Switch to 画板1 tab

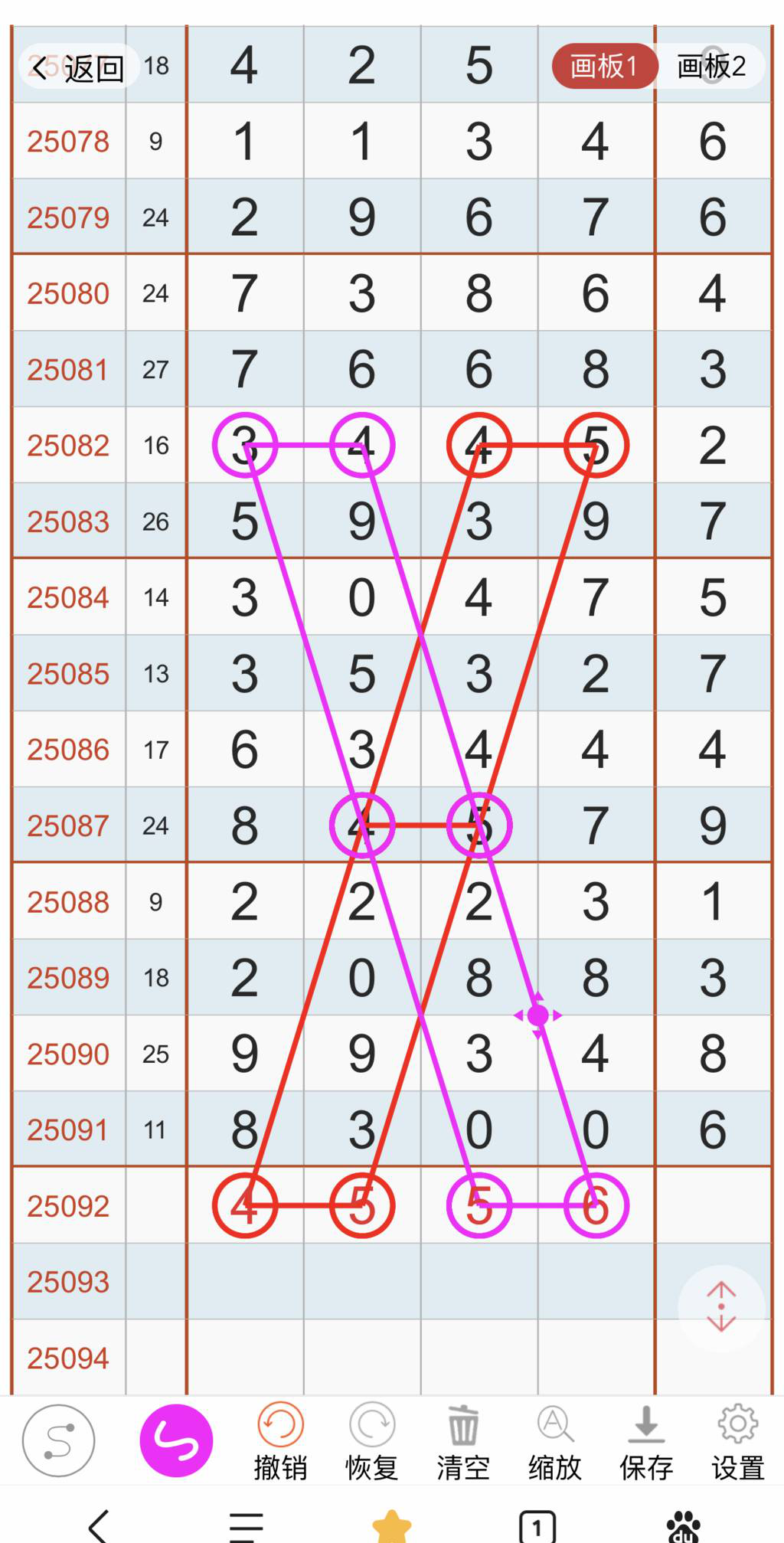pos(603,67)
